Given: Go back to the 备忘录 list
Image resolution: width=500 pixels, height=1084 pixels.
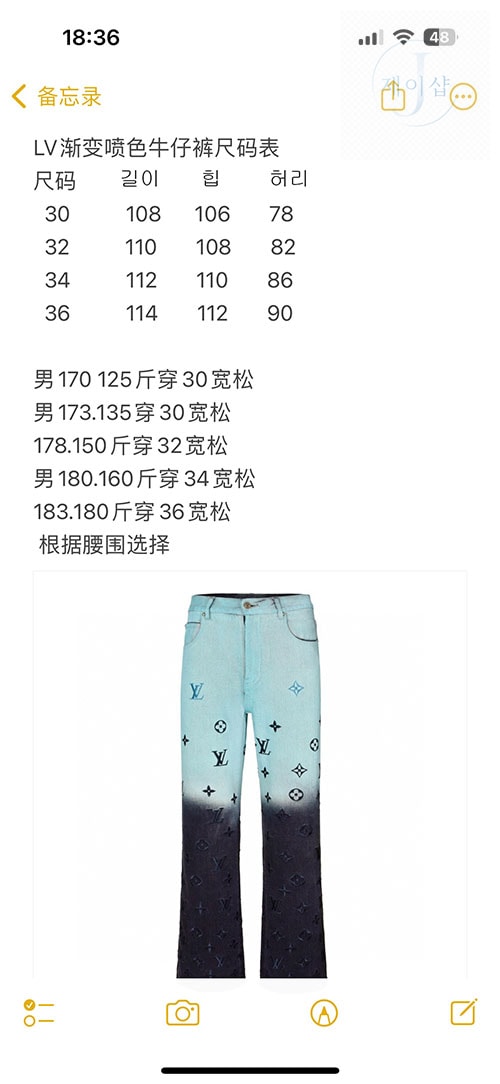Looking at the screenshot, I should [x=57, y=96].
